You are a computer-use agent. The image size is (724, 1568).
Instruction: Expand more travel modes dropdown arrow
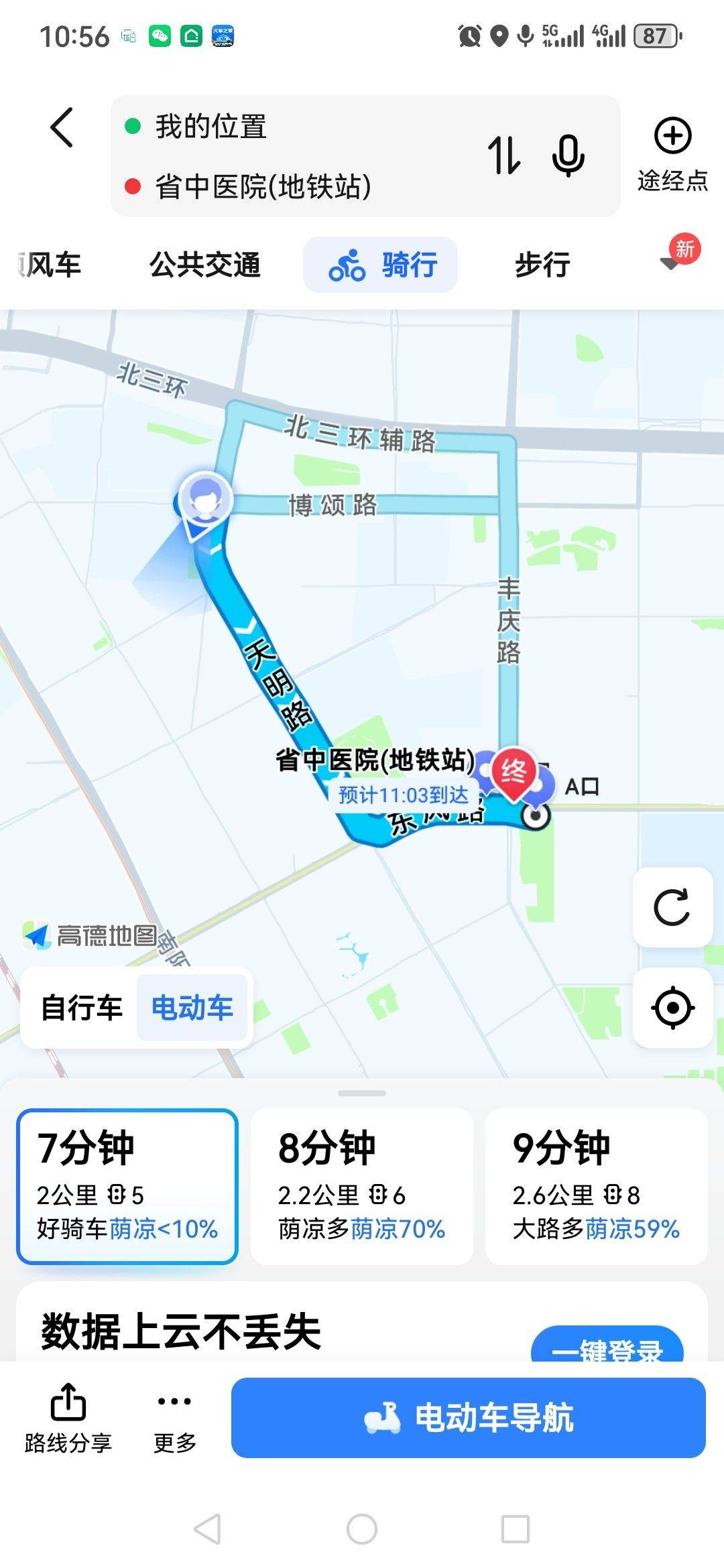coord(670,263)
